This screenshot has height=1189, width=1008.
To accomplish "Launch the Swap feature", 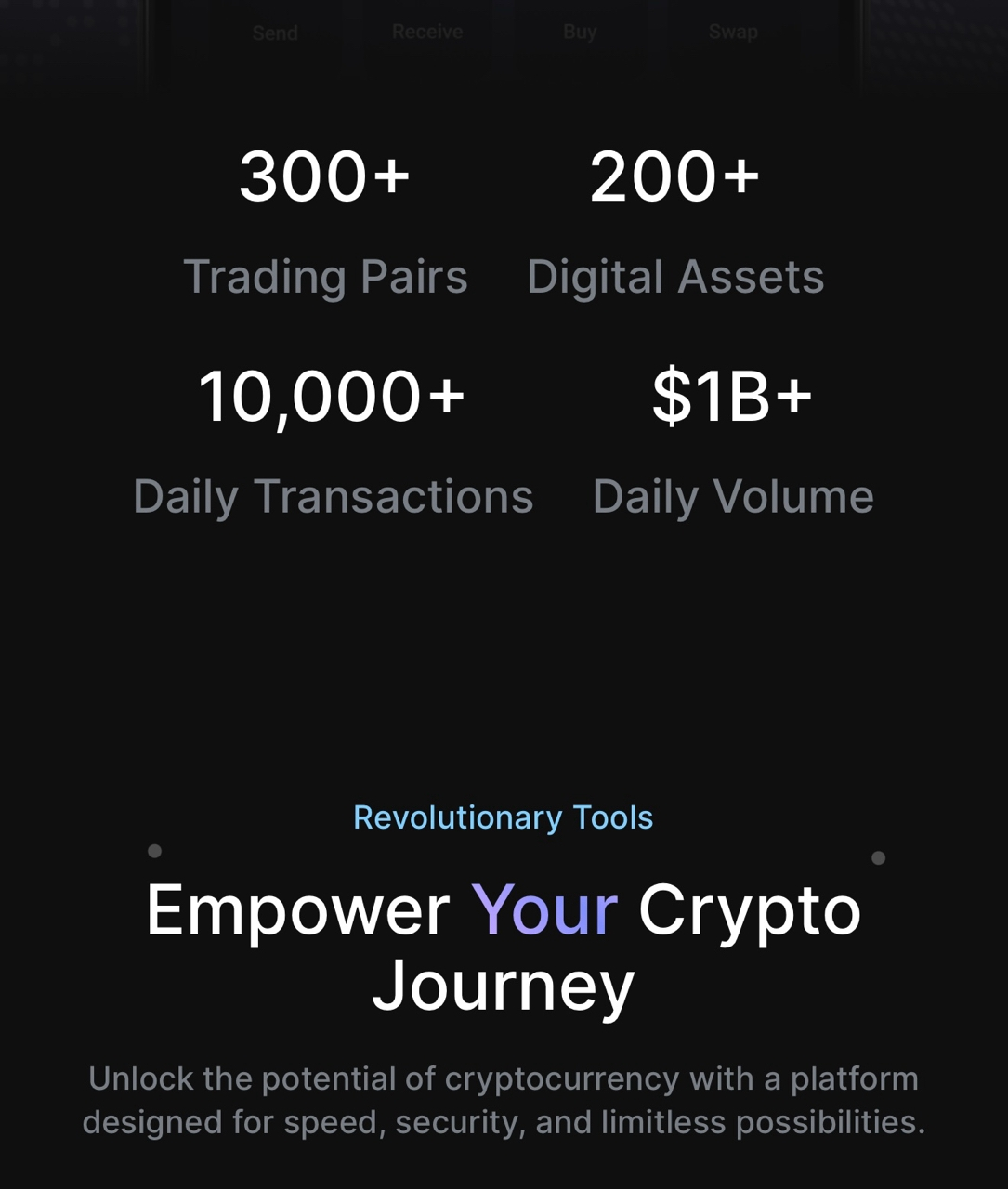I will 733,32.
